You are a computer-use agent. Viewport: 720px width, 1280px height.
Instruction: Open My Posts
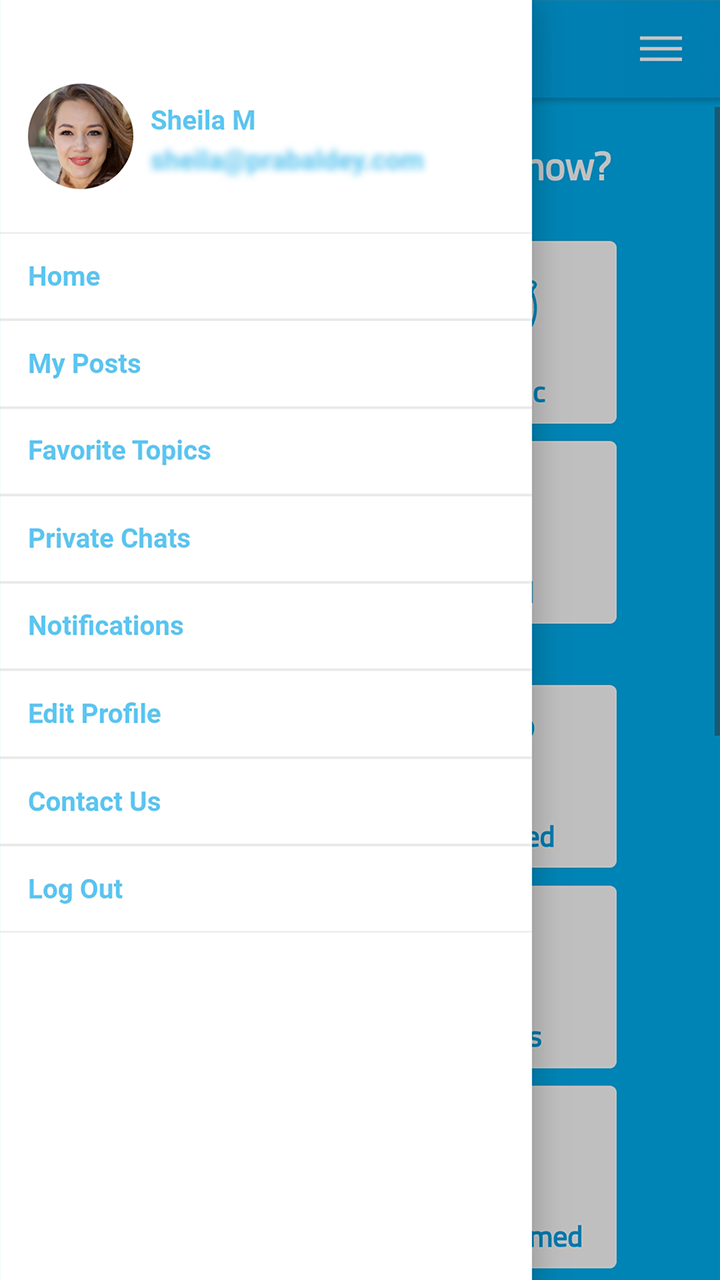tap(265, 364)
